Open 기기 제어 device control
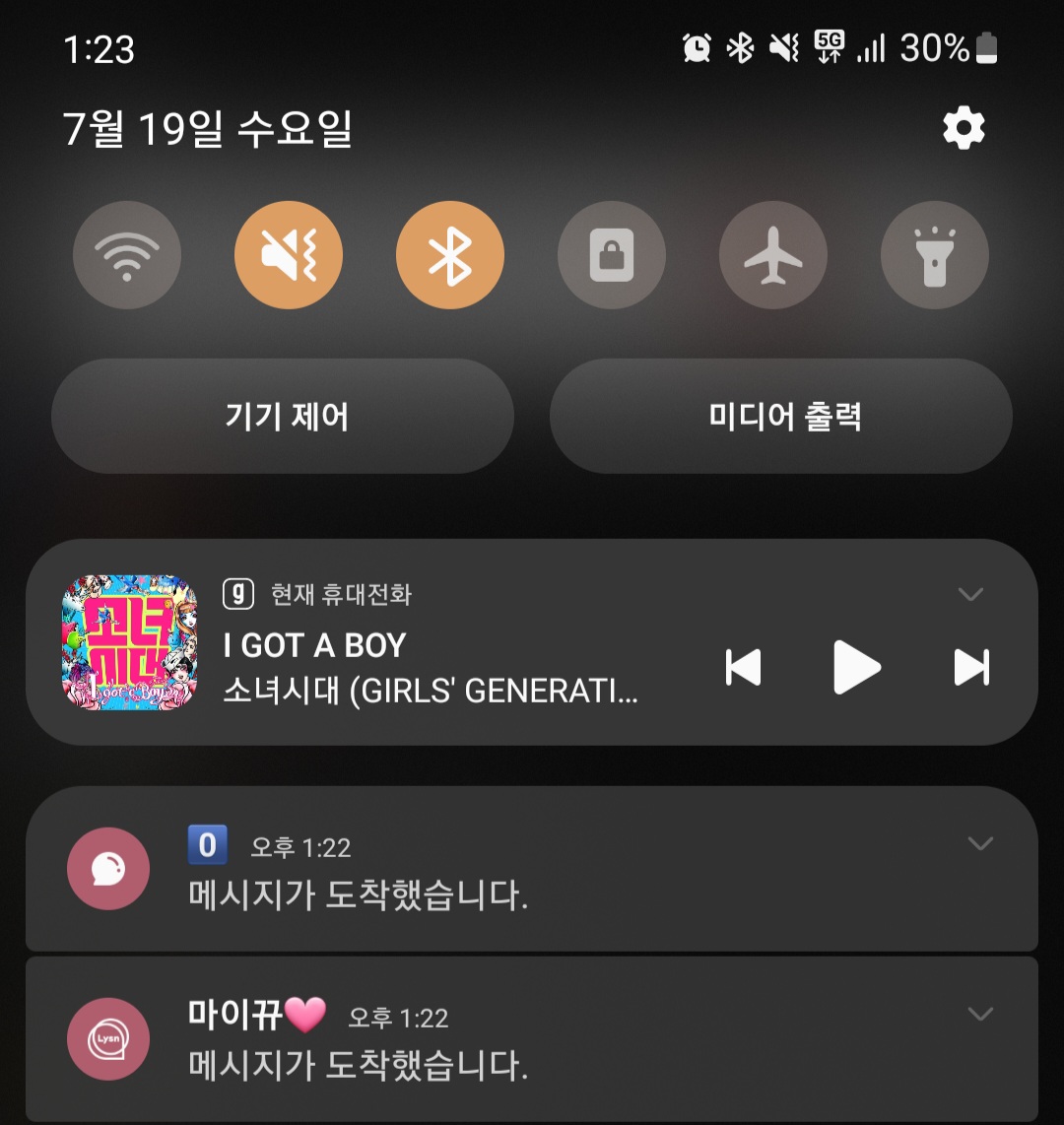This screenshot has width=1064, height=1125. tap(283, 417)
